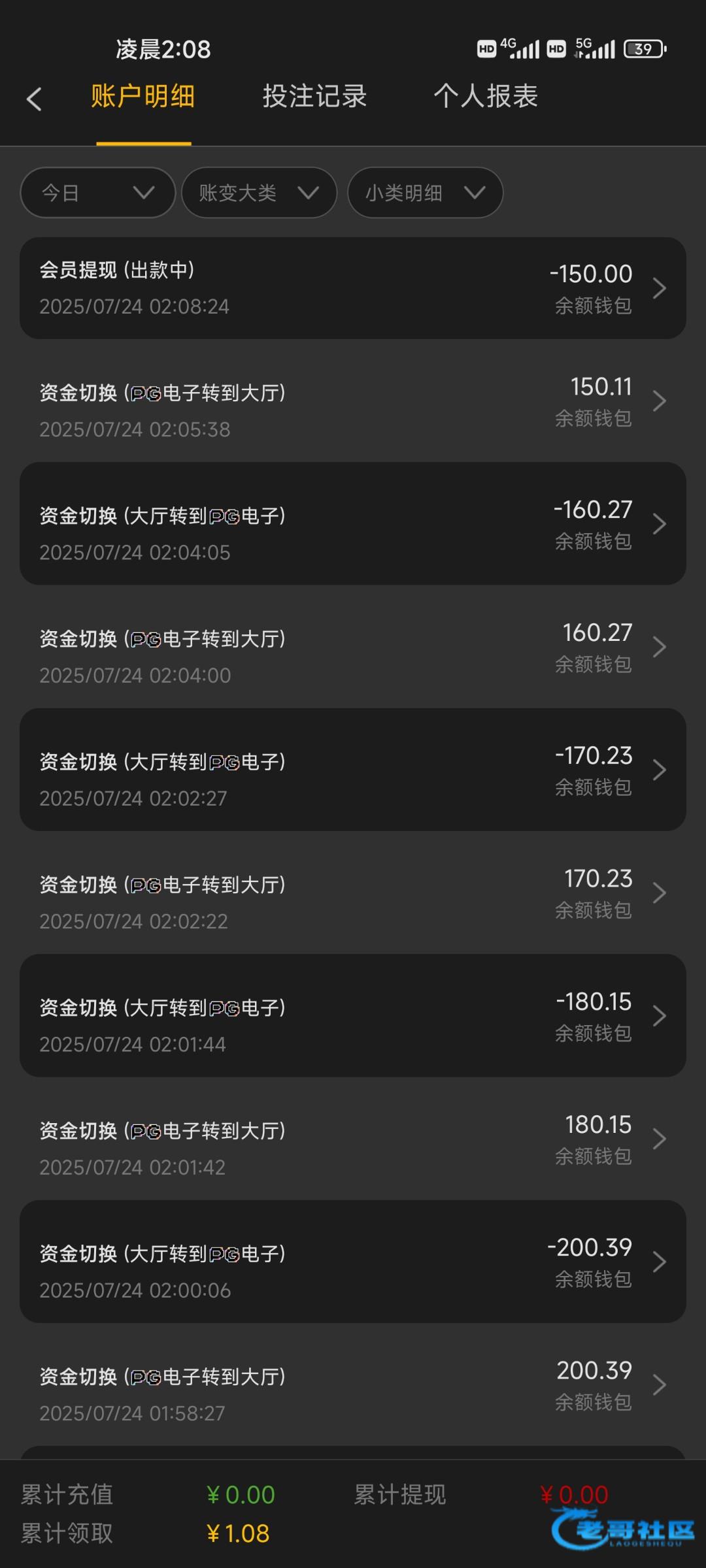
Task: Open the -180.15 record at 02:01:44
Action: tap(353, 1015)
